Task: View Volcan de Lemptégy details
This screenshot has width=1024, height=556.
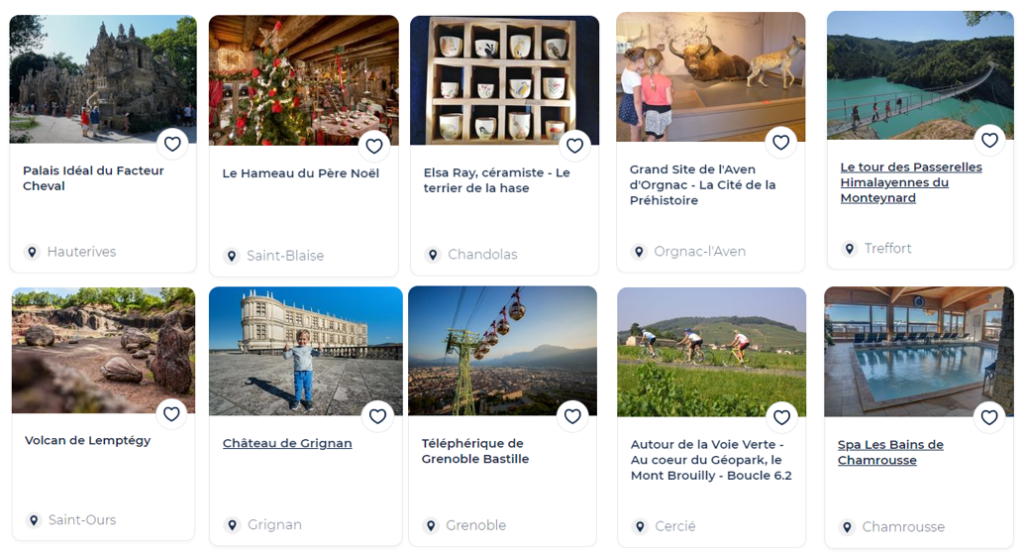Action: [87, 441]
